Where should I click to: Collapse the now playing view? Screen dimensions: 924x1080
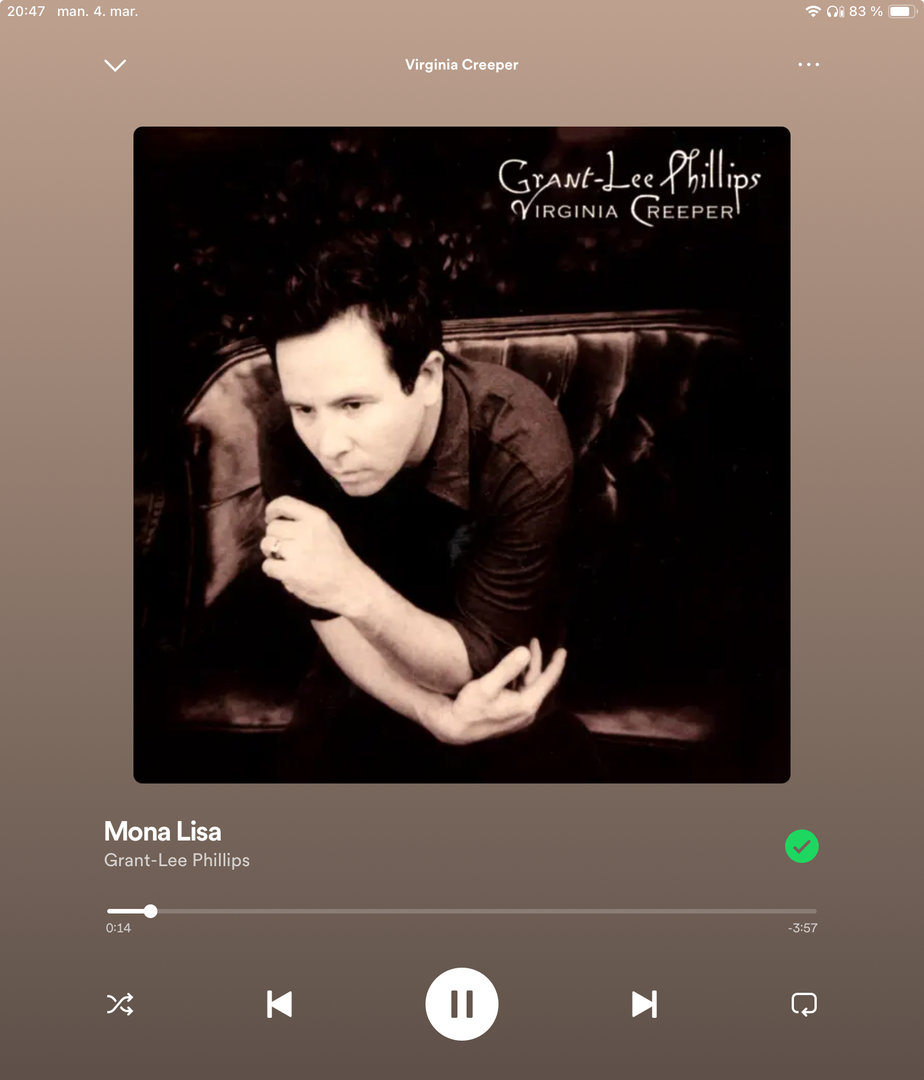click(115, 65)
